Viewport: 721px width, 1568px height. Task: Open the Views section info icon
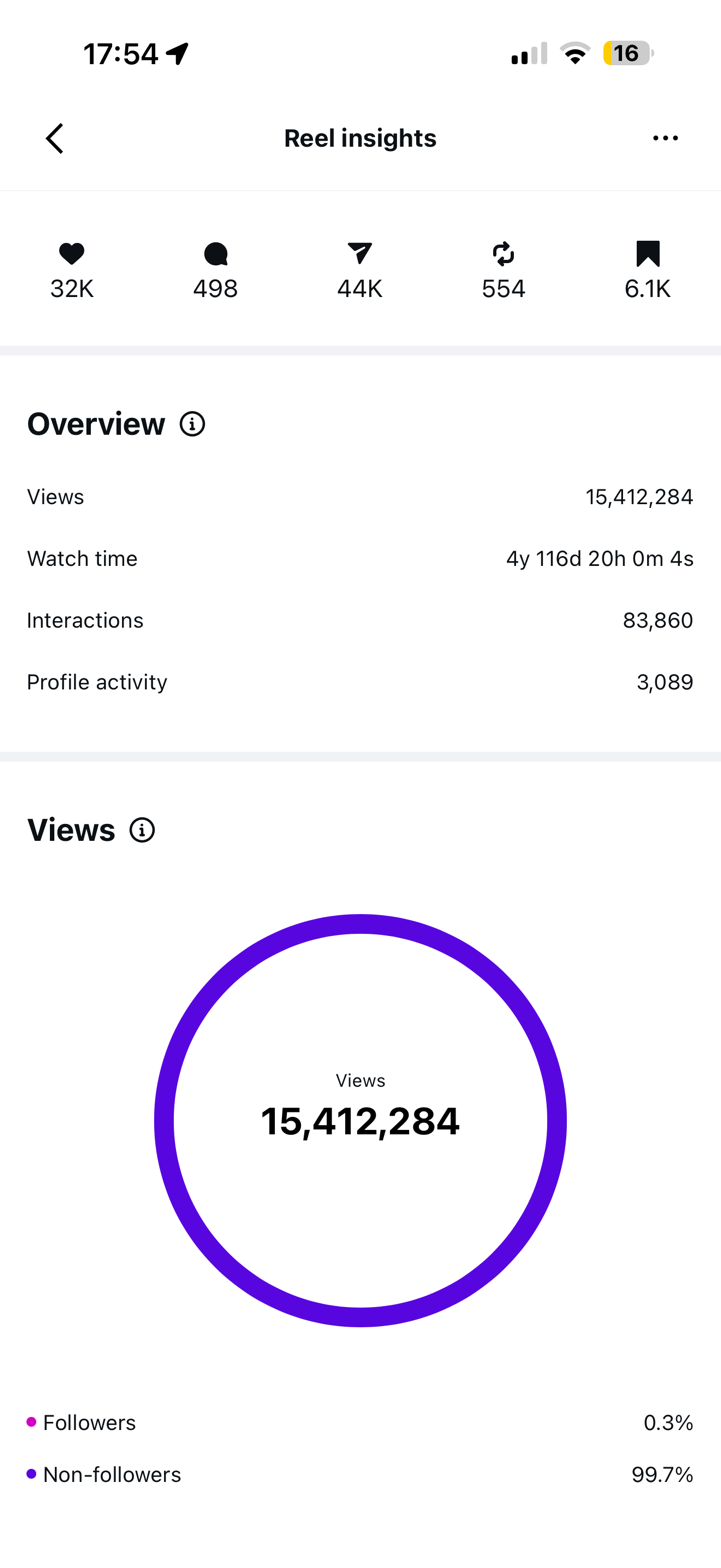click(x=142, y=829)
